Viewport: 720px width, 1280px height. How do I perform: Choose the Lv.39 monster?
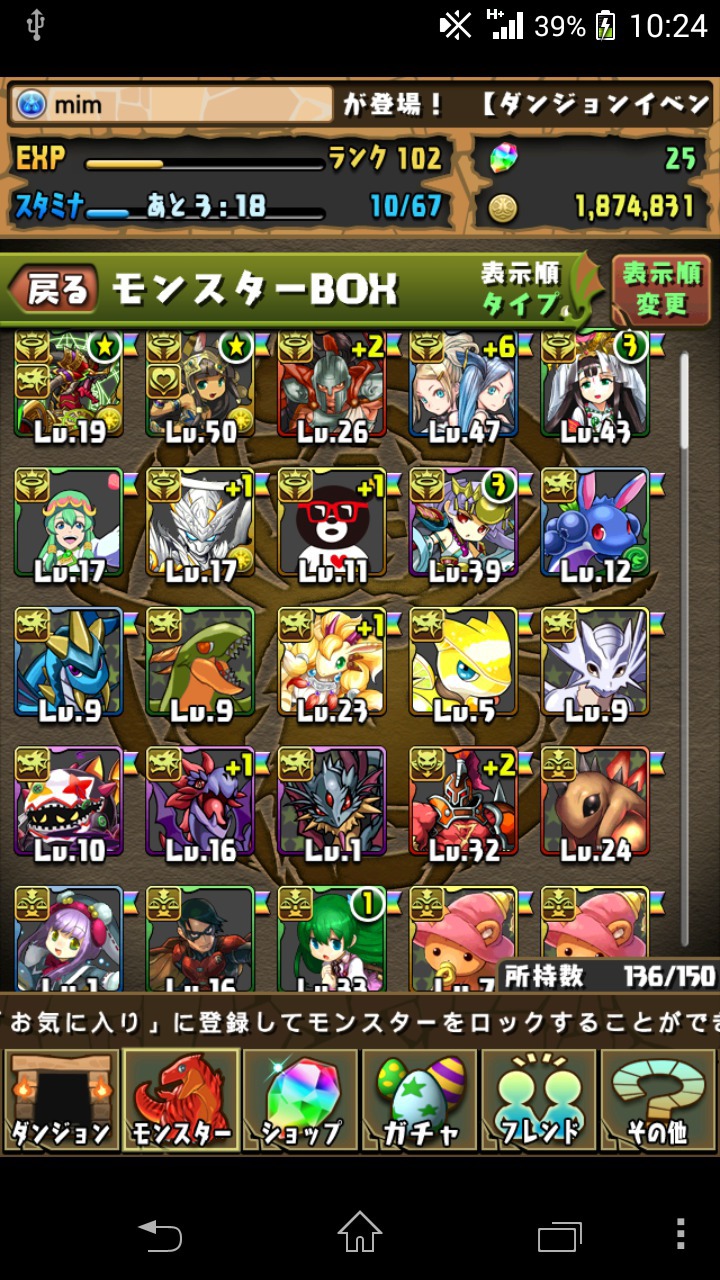tap(463, 525)
